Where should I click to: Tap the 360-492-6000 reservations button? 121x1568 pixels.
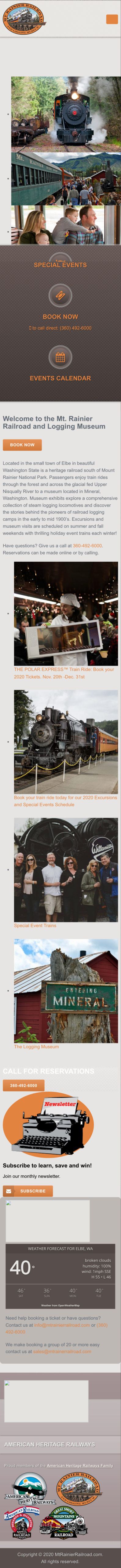point(23,1085)
